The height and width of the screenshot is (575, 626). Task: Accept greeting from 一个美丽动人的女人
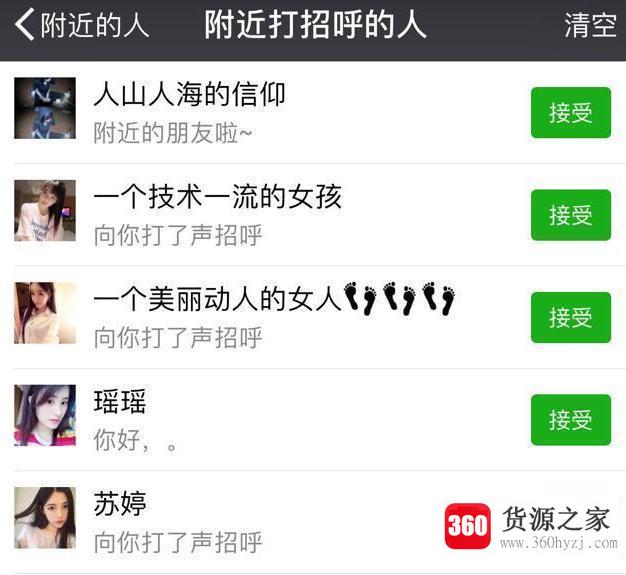pos(570,317)
